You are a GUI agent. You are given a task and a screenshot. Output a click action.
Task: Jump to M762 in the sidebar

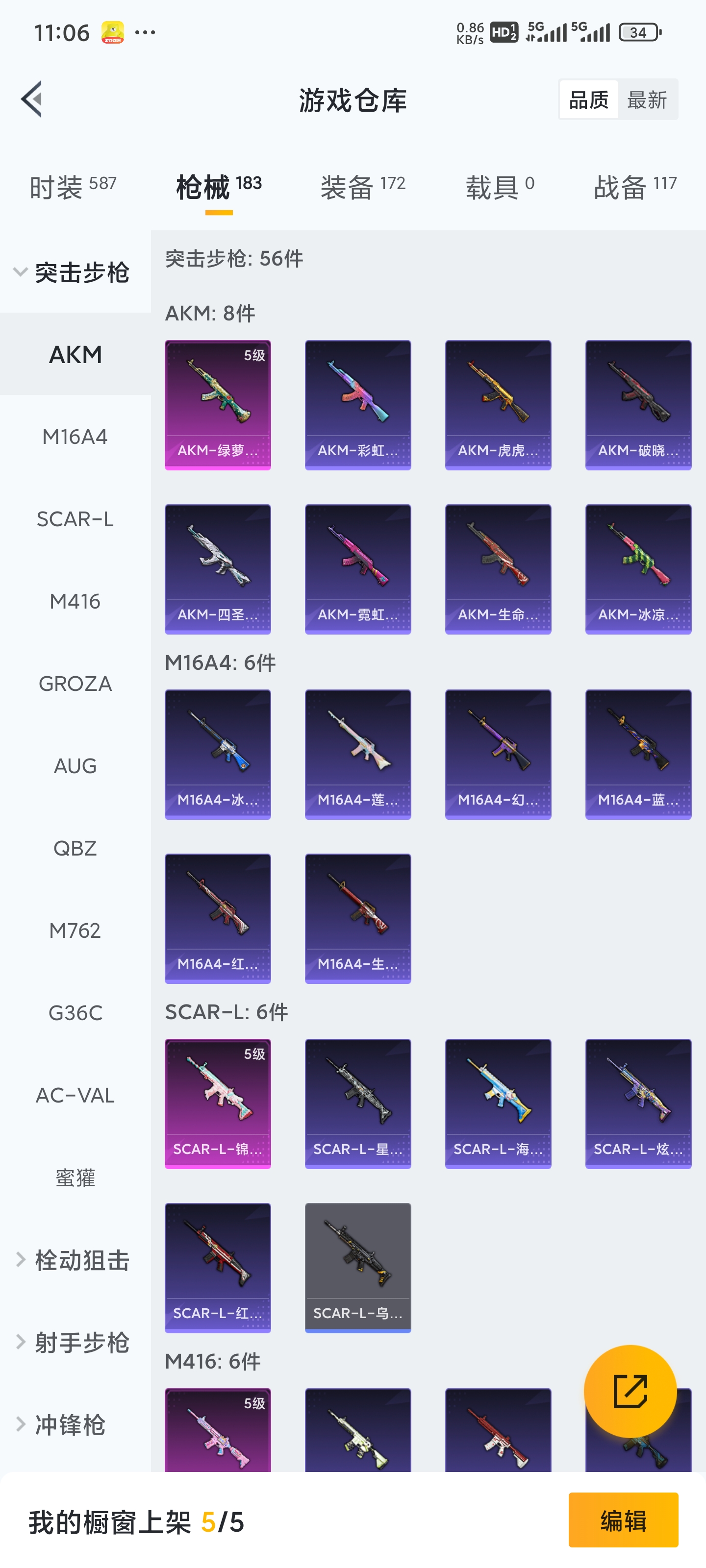(75, 930)
